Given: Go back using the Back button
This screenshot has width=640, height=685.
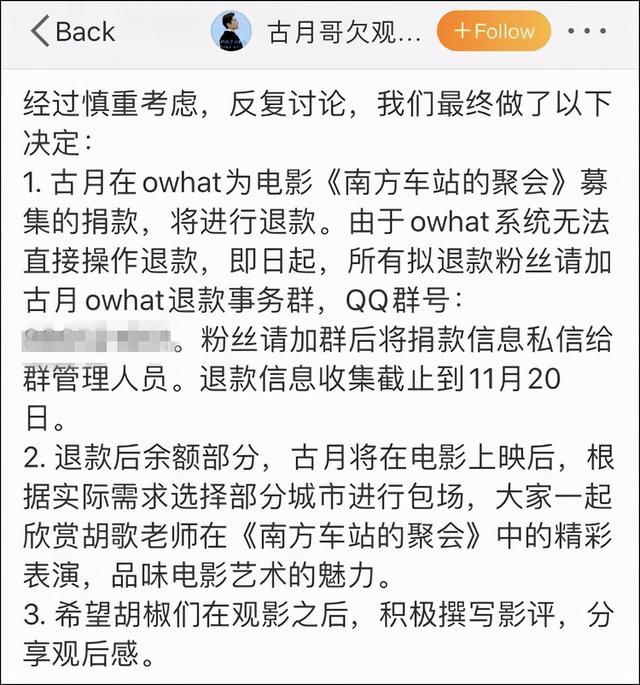Looking at the screenshot, I should point(73,32).
